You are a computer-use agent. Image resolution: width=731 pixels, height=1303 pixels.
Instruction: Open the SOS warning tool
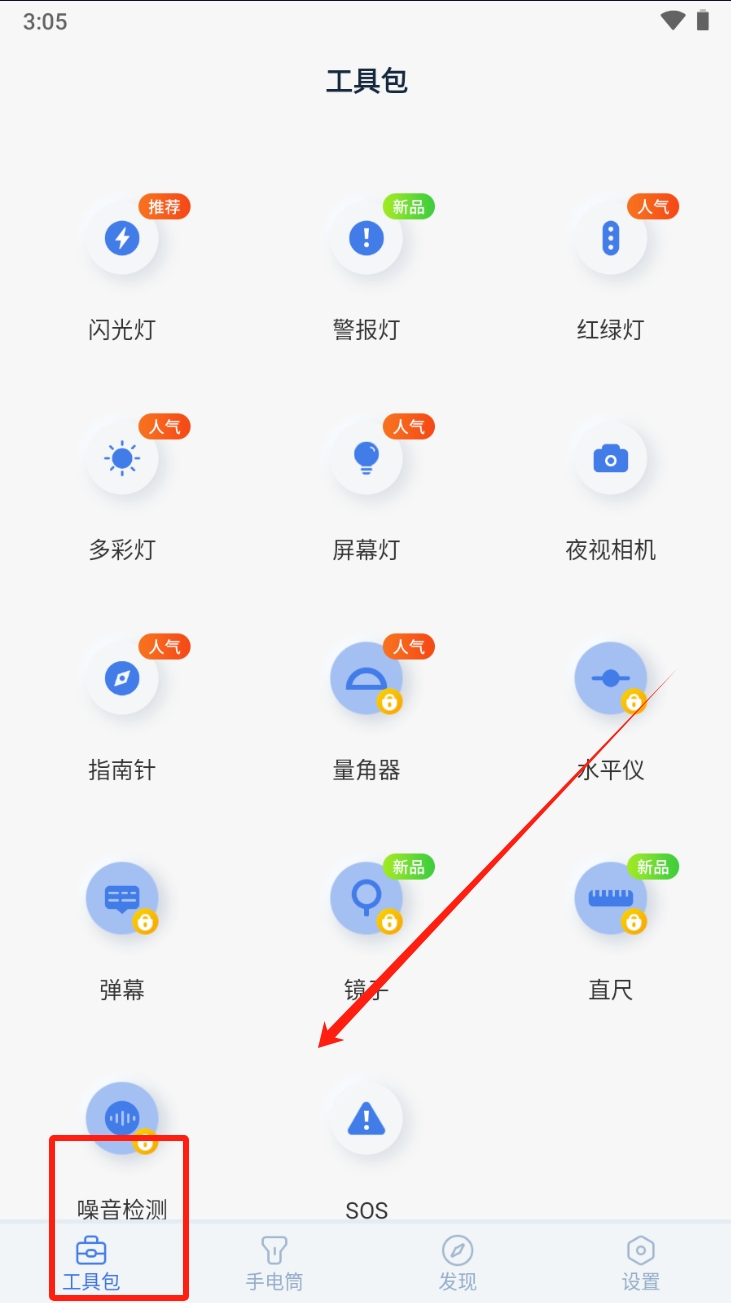[366, 1119]
